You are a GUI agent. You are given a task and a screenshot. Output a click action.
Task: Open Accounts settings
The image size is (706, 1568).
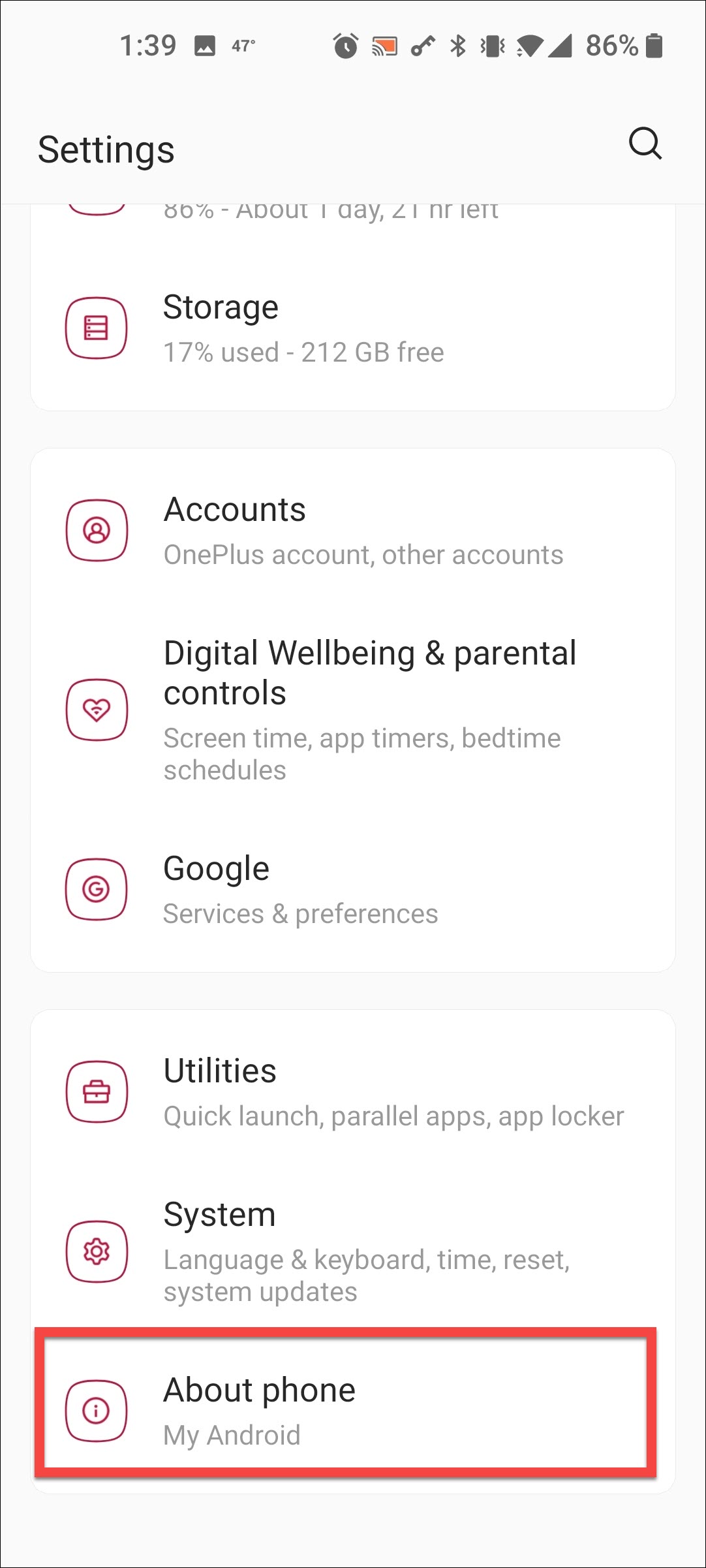[352, 531]
